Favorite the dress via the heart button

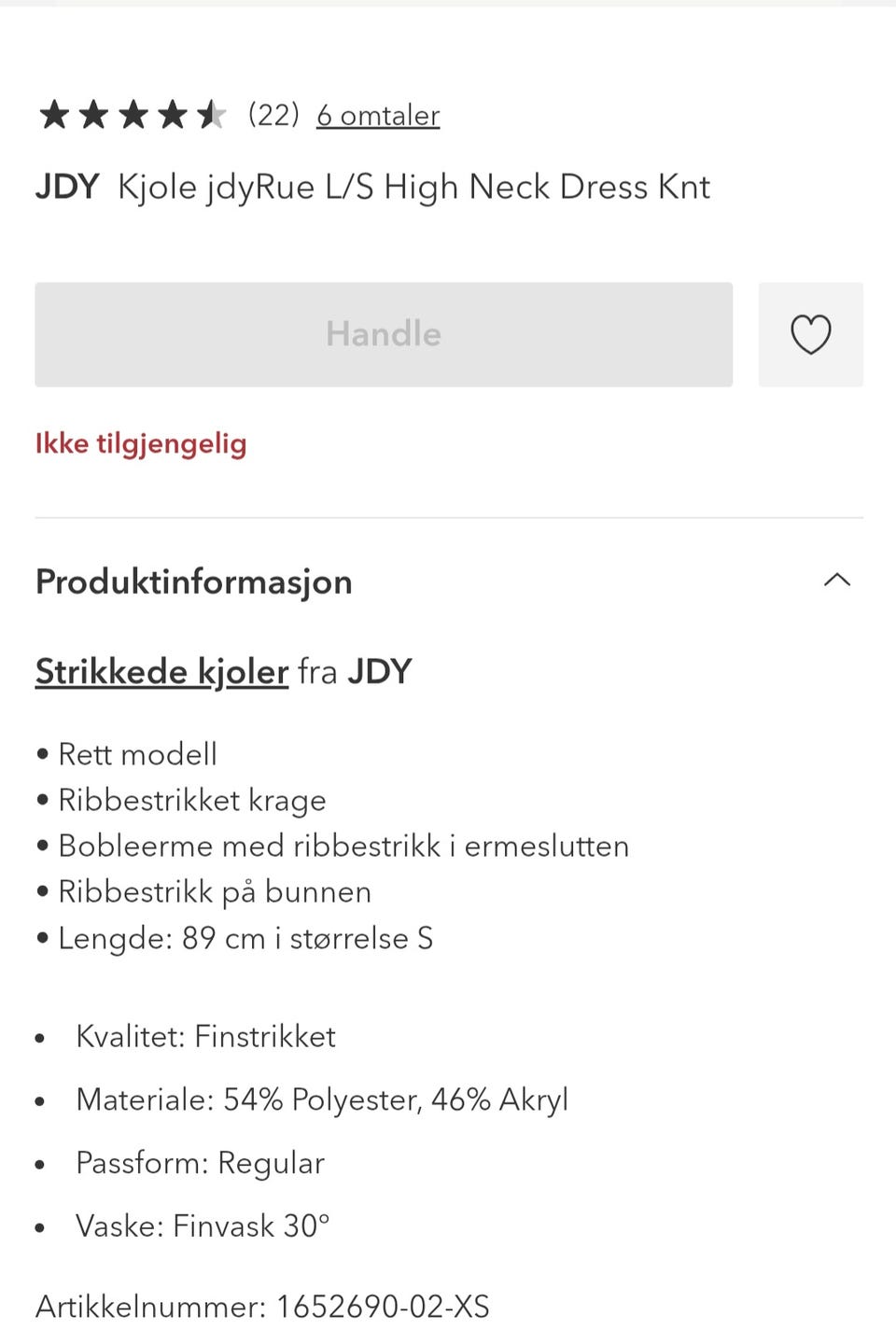click(x=811, y=335)
